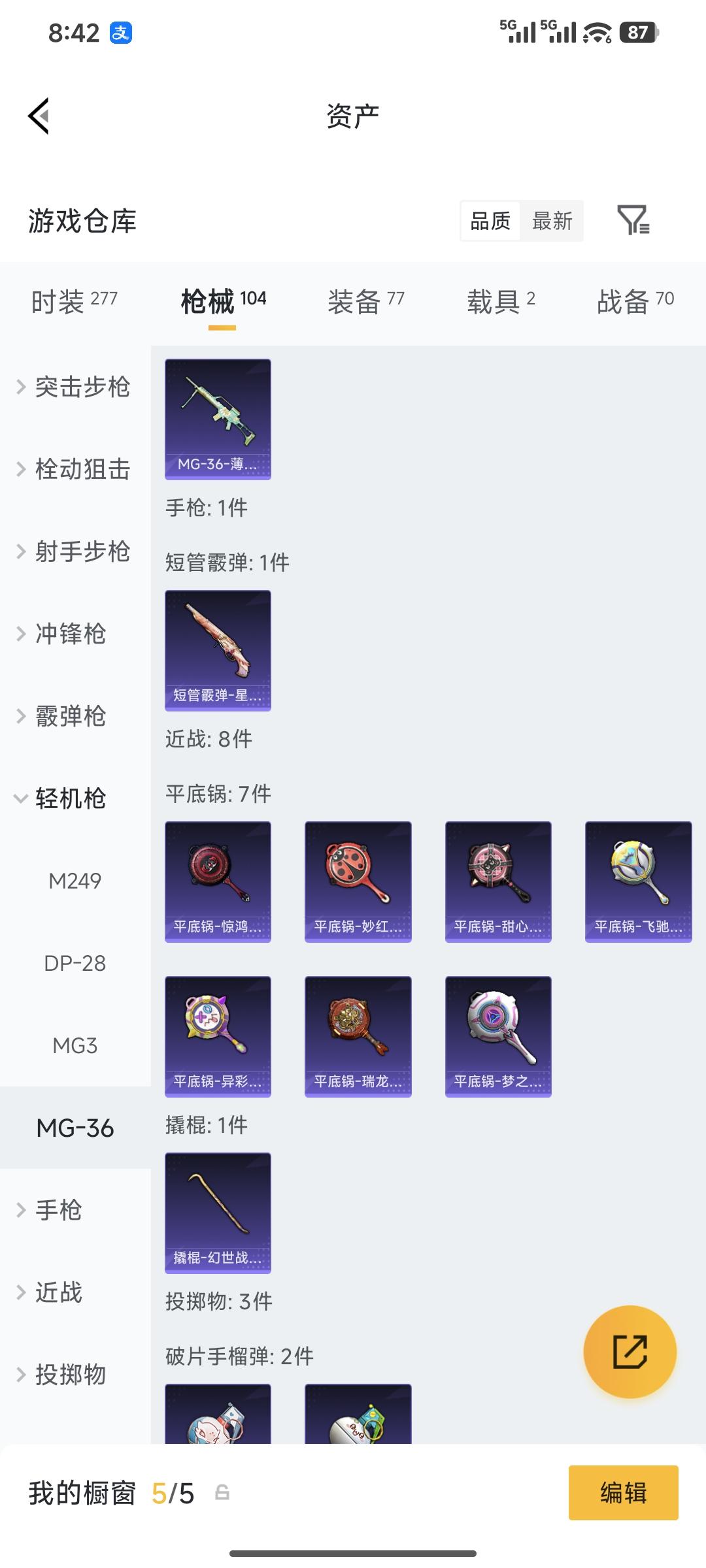Click the back arrow to leave 资产 page
Viewport: 706px width, 1568px height.
point(39,115)
